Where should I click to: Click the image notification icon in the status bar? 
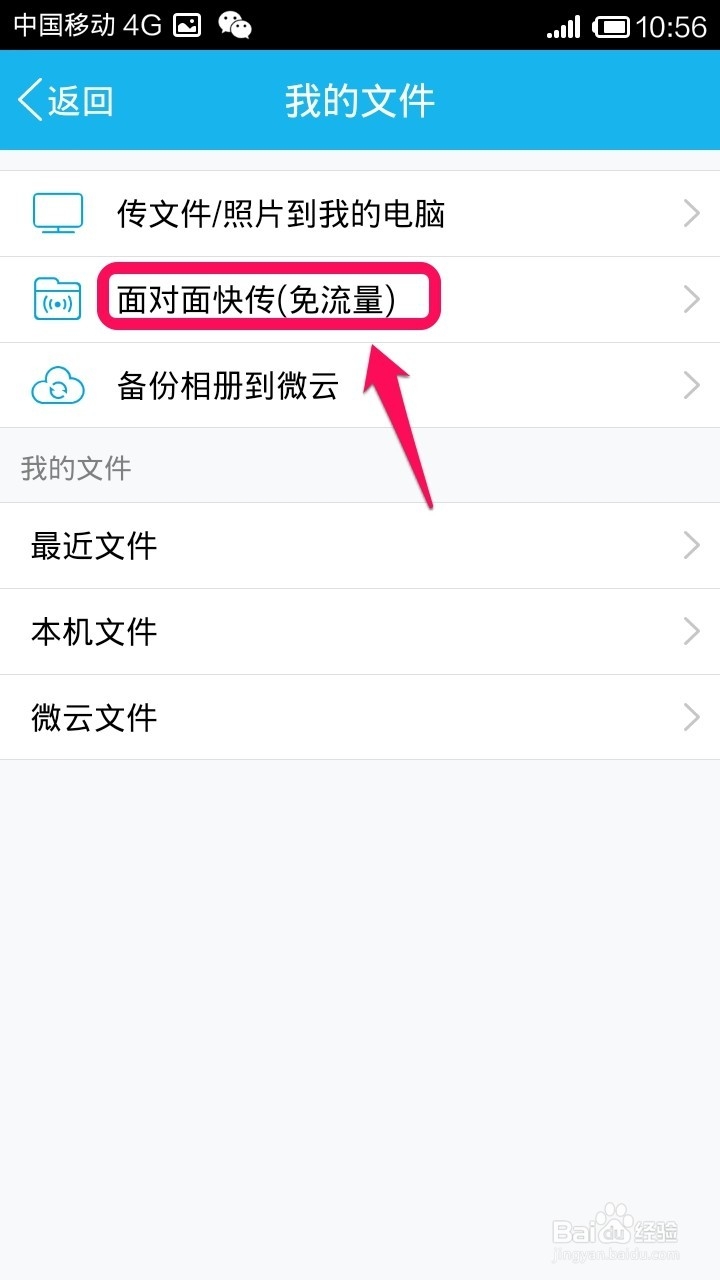point(183,24)
